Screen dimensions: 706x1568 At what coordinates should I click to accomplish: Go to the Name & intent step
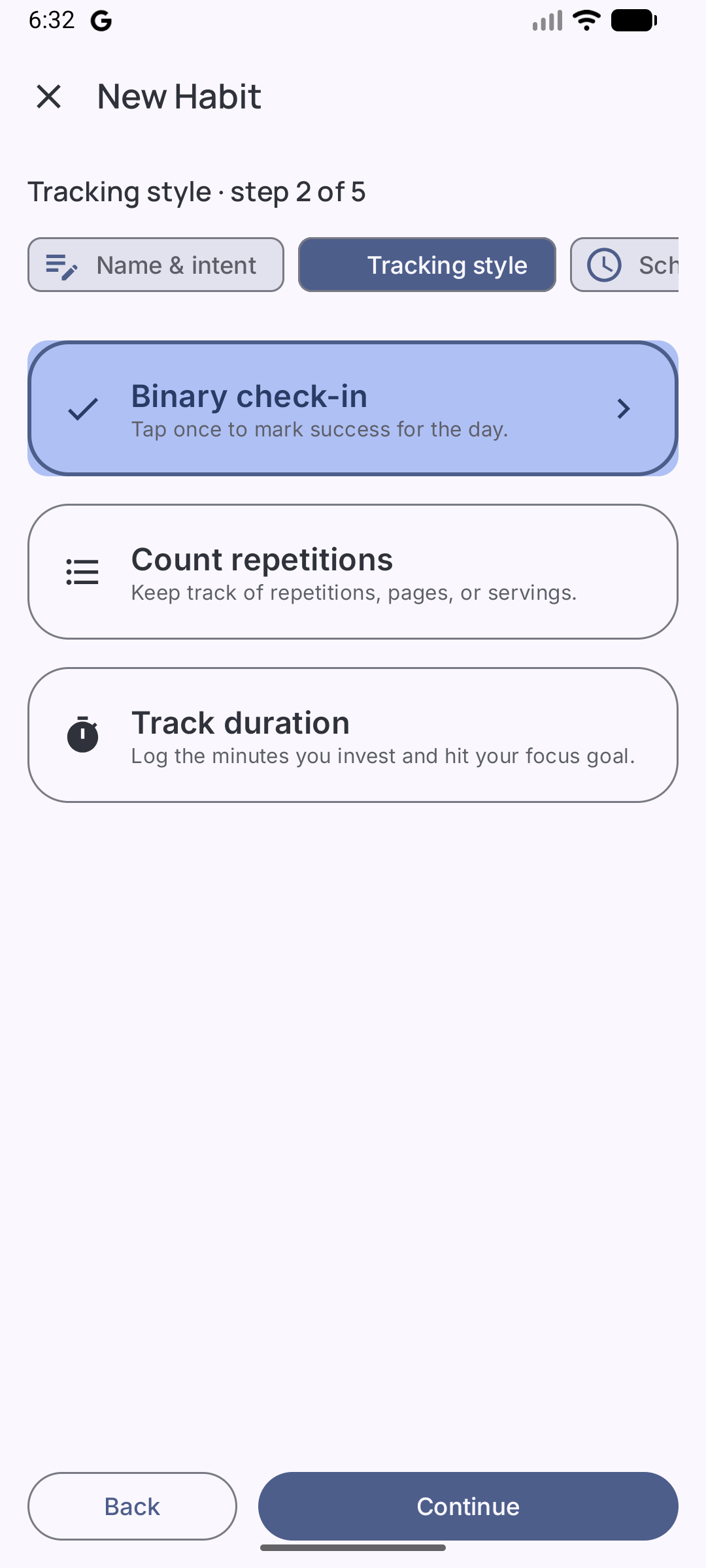[156, 265]
